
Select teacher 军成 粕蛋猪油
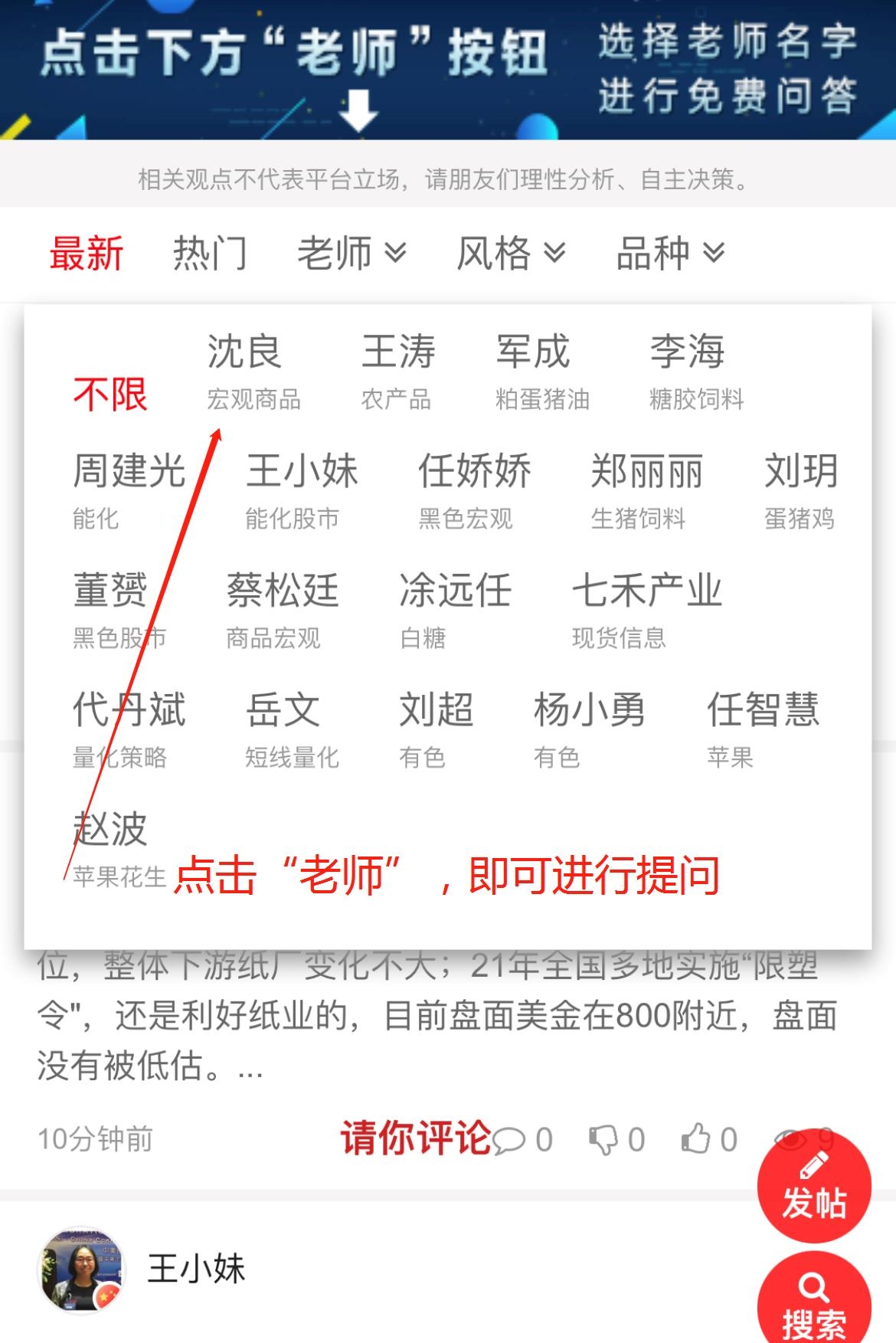pos(541,372)
